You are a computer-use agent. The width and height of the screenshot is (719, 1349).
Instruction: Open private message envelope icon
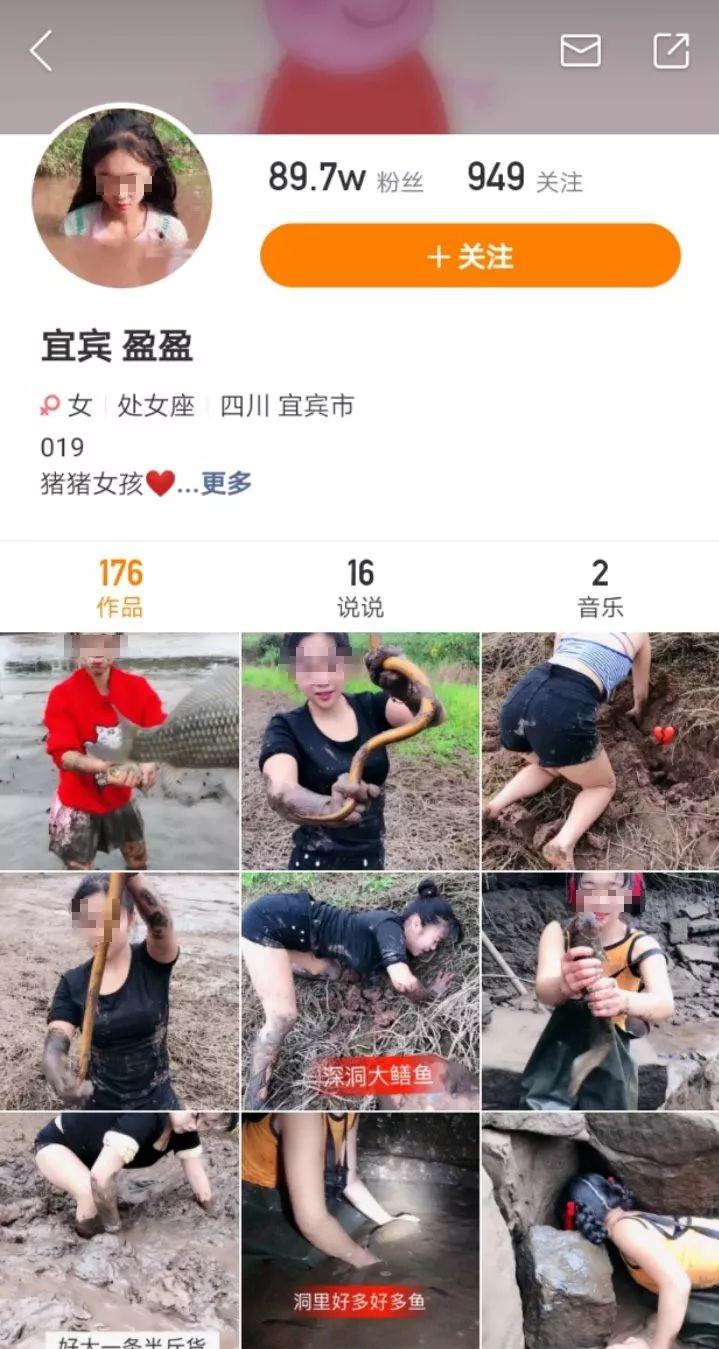pos(580,50)
